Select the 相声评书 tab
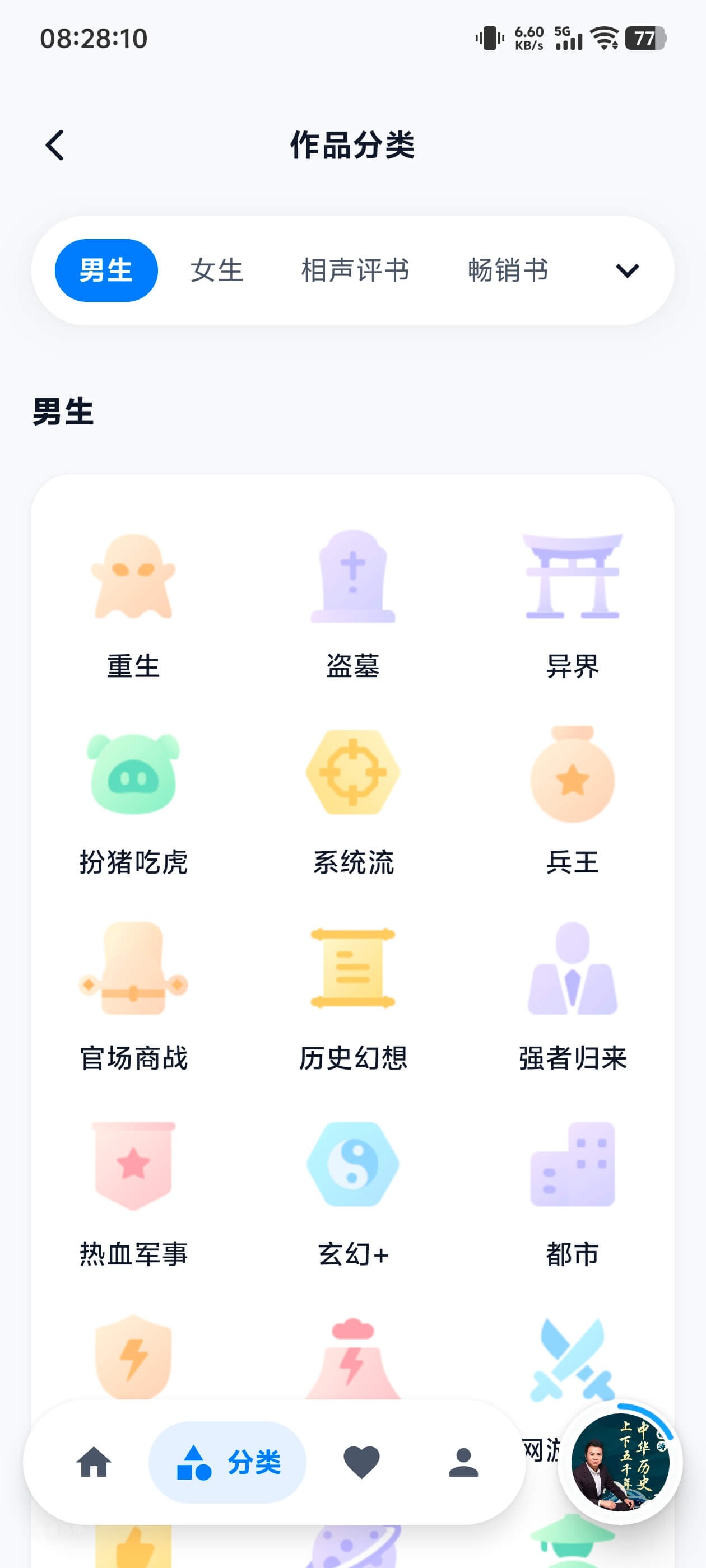 355,270
